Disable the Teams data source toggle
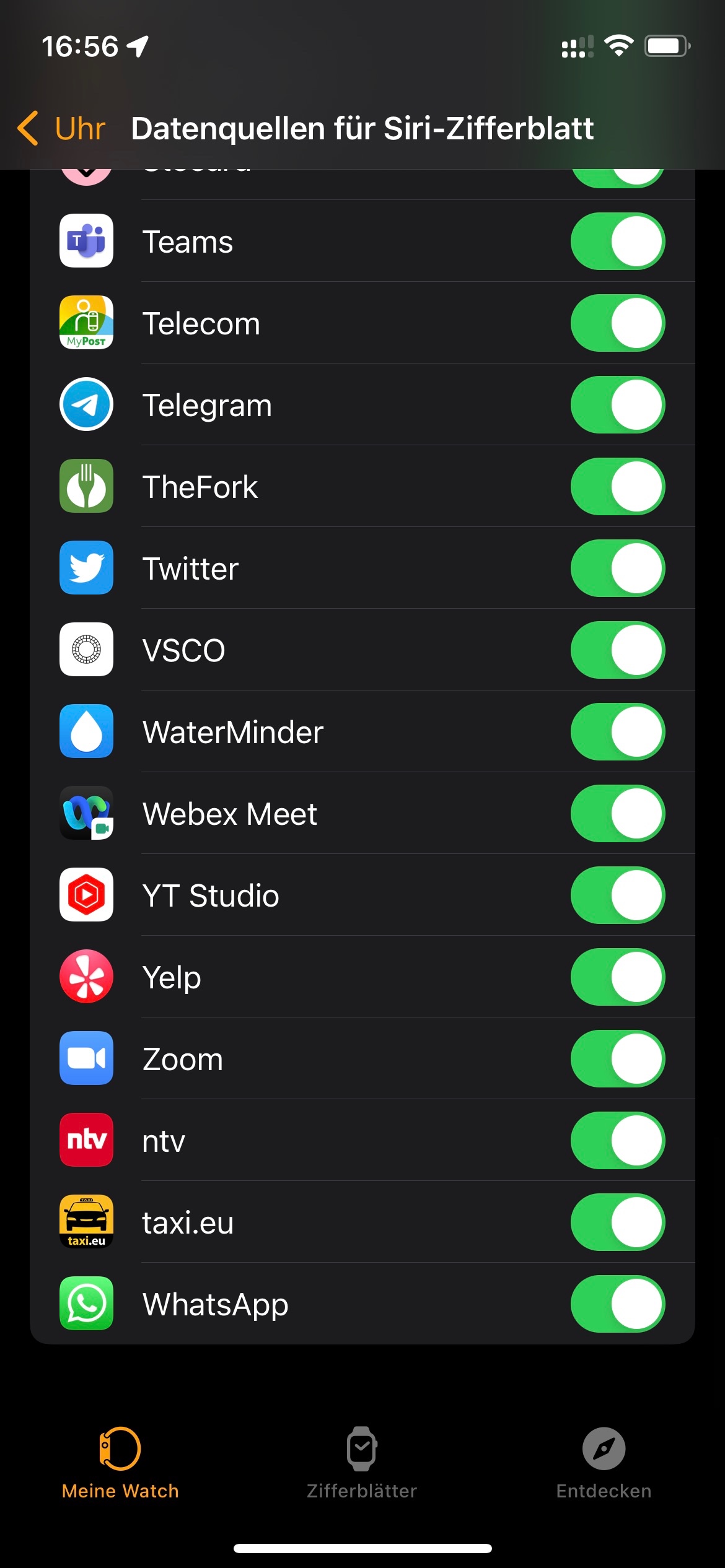The image size is (725, 1568). pyautogui.click(x=617, y=242)
